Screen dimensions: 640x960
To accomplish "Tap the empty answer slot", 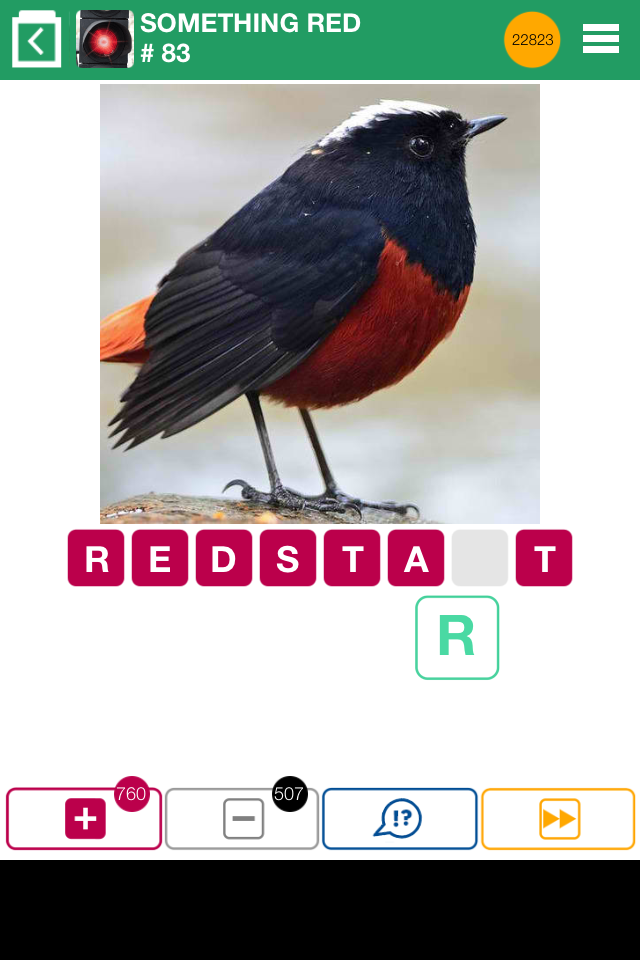I will (480, 558).
